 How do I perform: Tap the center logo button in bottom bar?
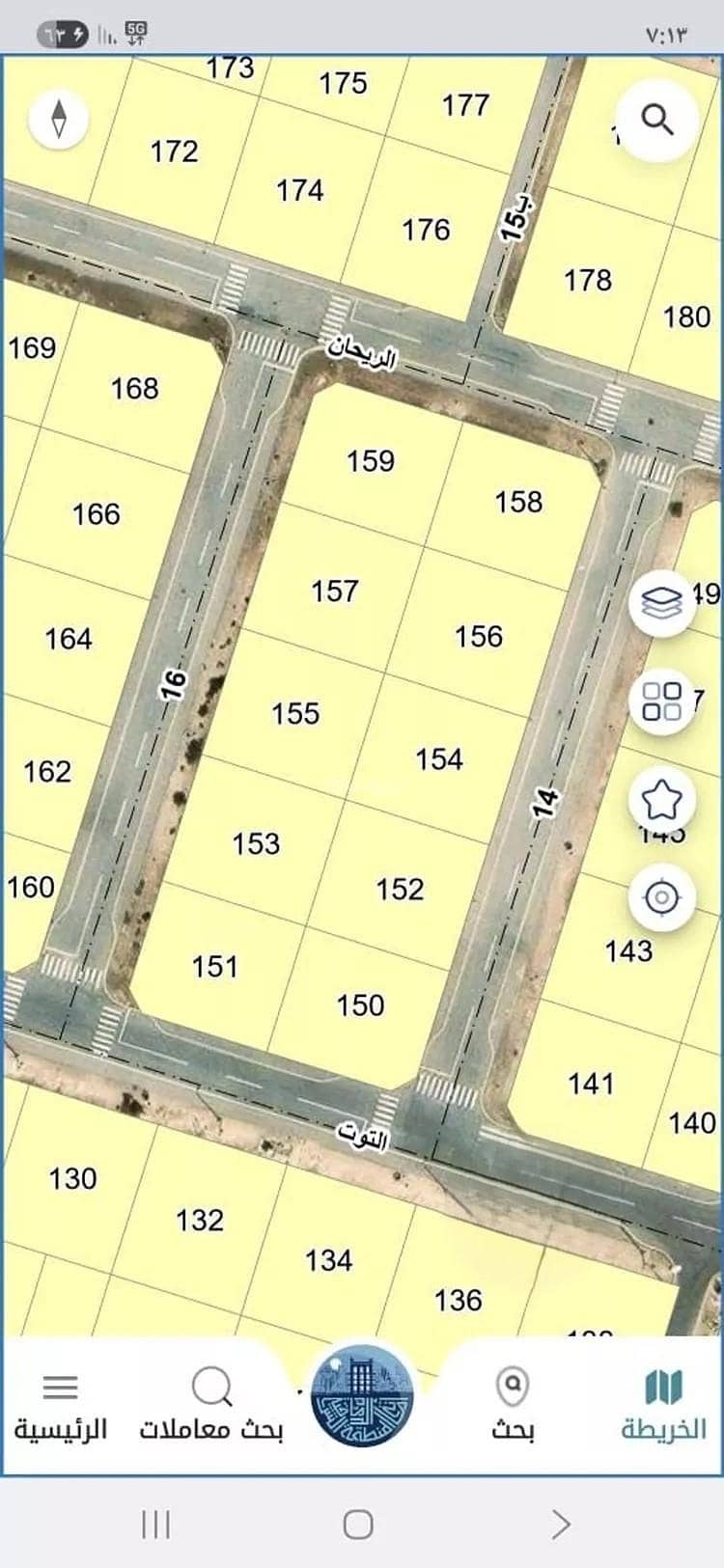click(362, 1396)
